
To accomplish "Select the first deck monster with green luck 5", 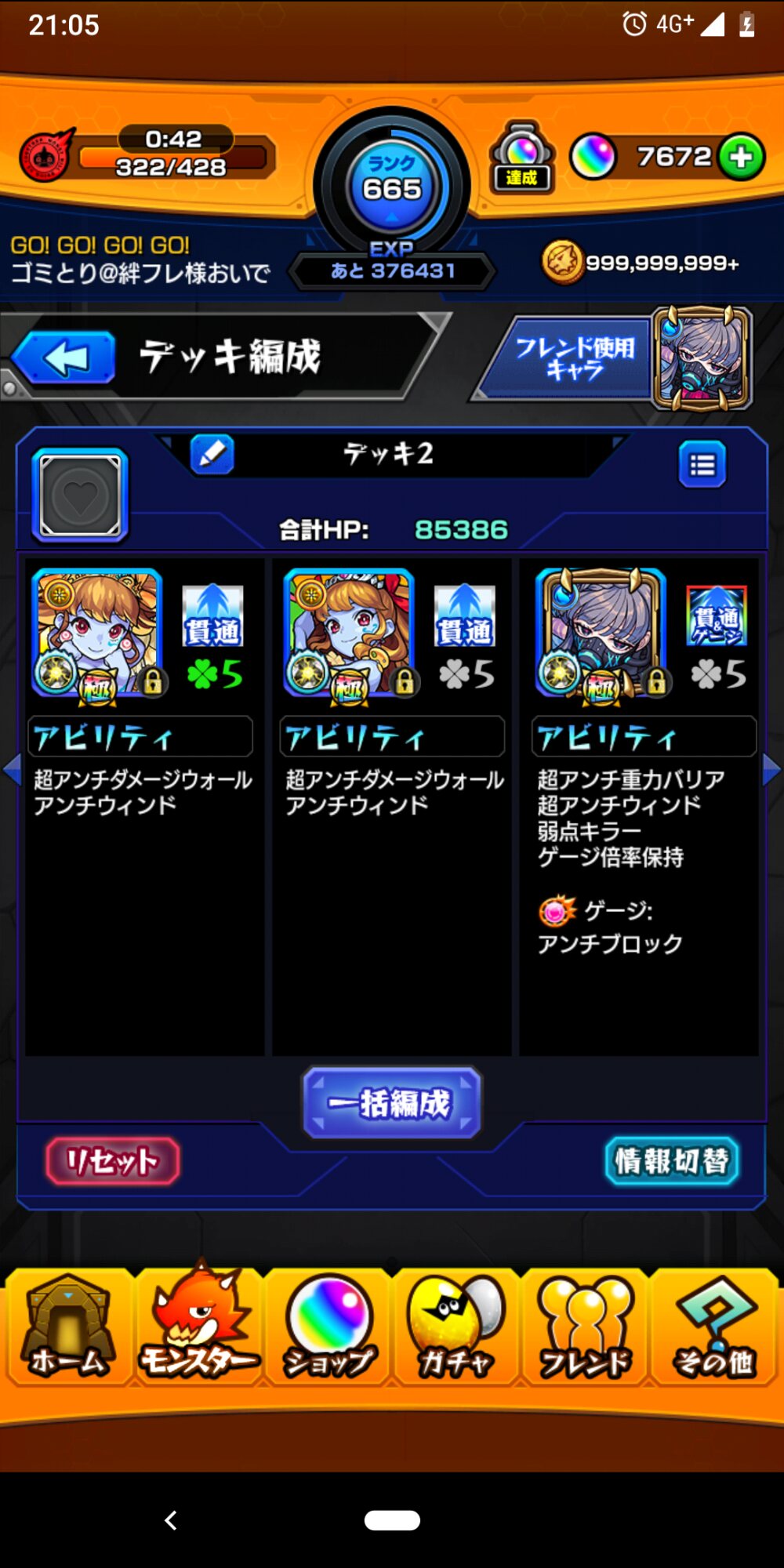I will 97,633.
